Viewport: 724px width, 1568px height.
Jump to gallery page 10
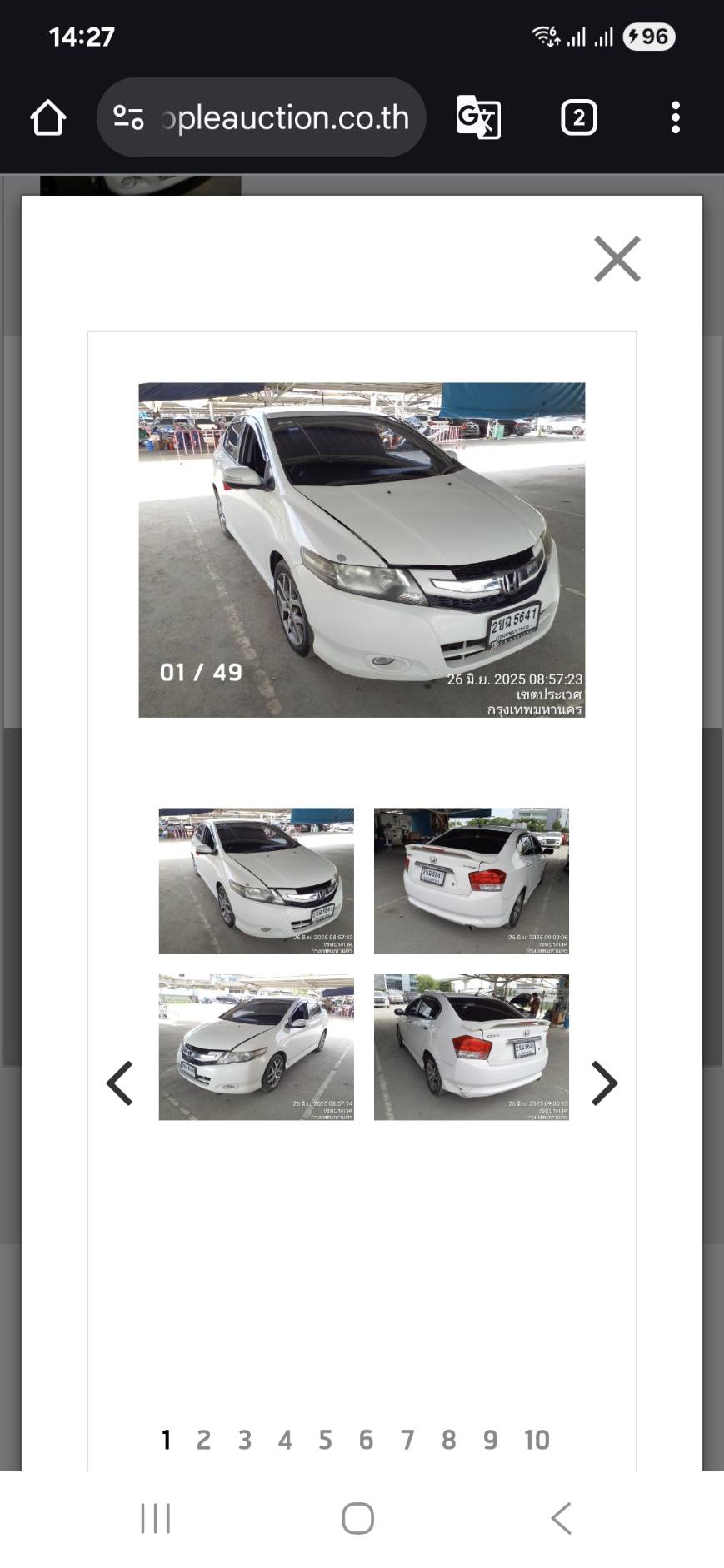click(537, 1440)
